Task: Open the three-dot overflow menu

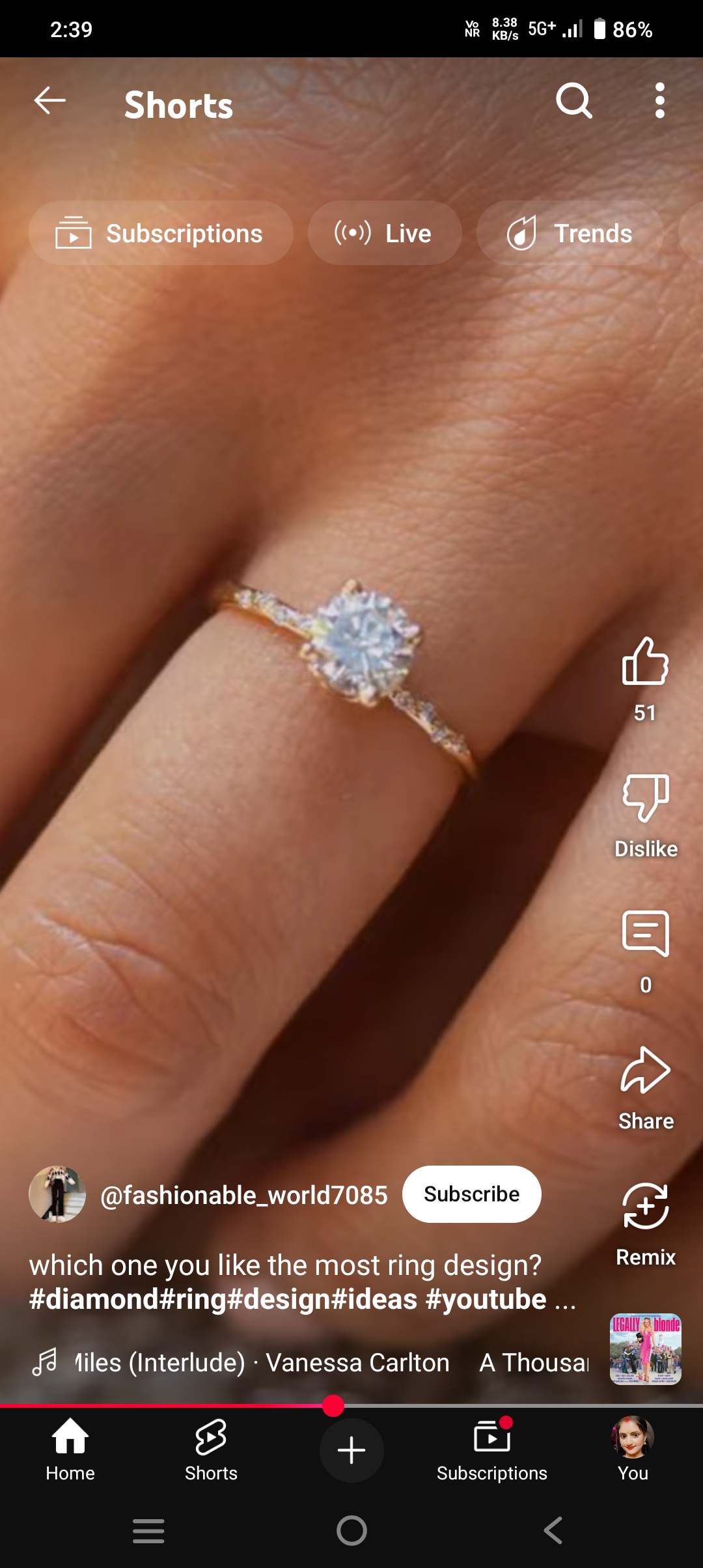Action: pos(659,101)
